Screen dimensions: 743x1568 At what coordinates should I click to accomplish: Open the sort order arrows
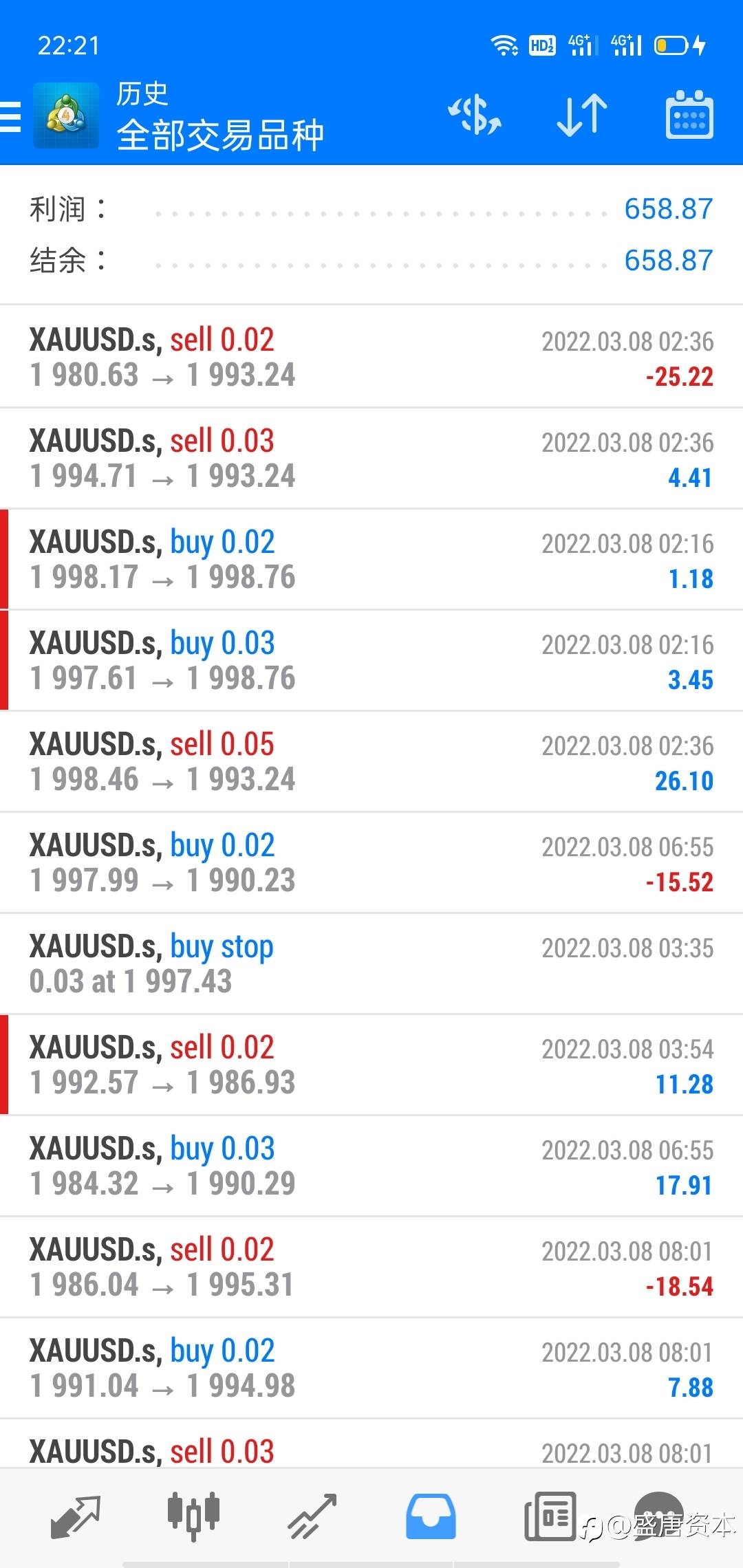tap(581, 115)
